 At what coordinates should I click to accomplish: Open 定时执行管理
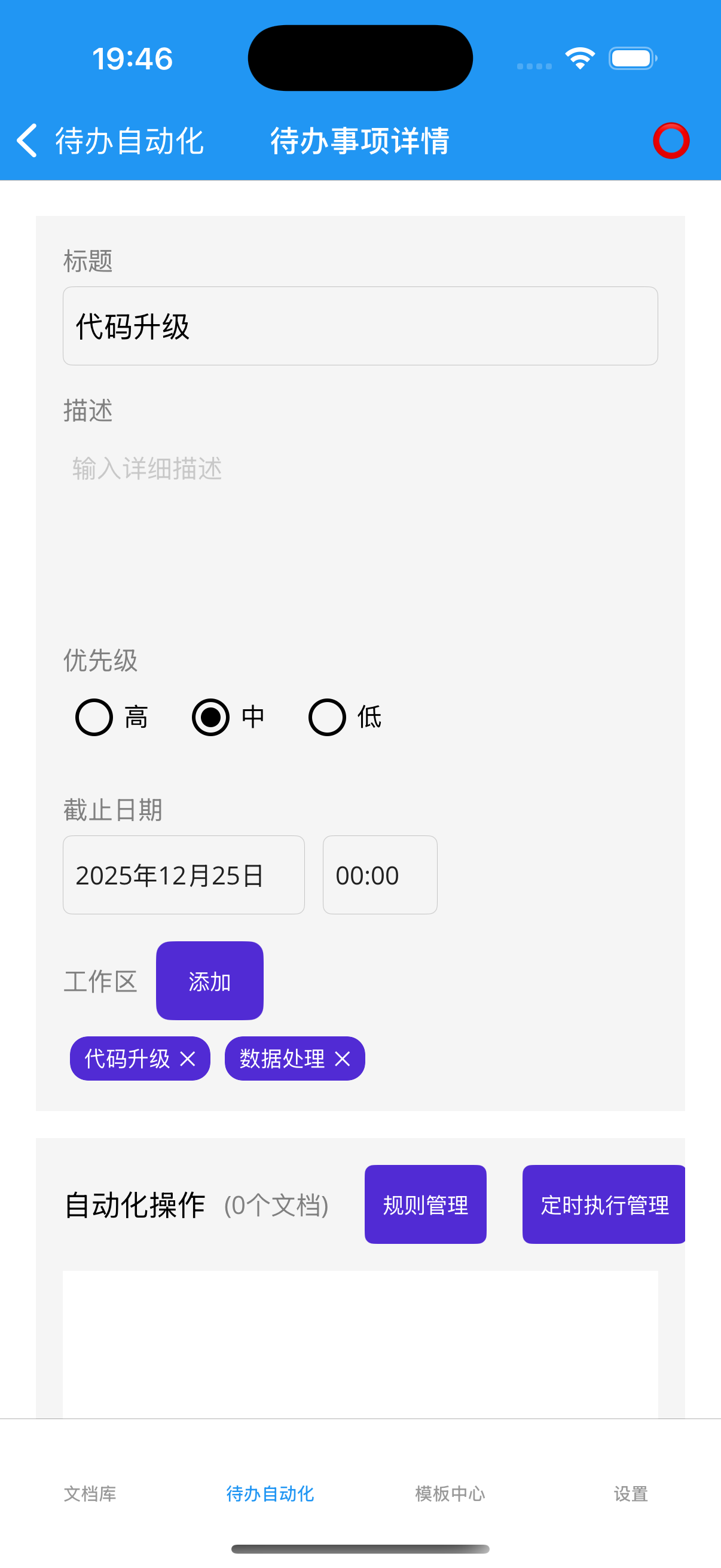[x=603, y=1204]
